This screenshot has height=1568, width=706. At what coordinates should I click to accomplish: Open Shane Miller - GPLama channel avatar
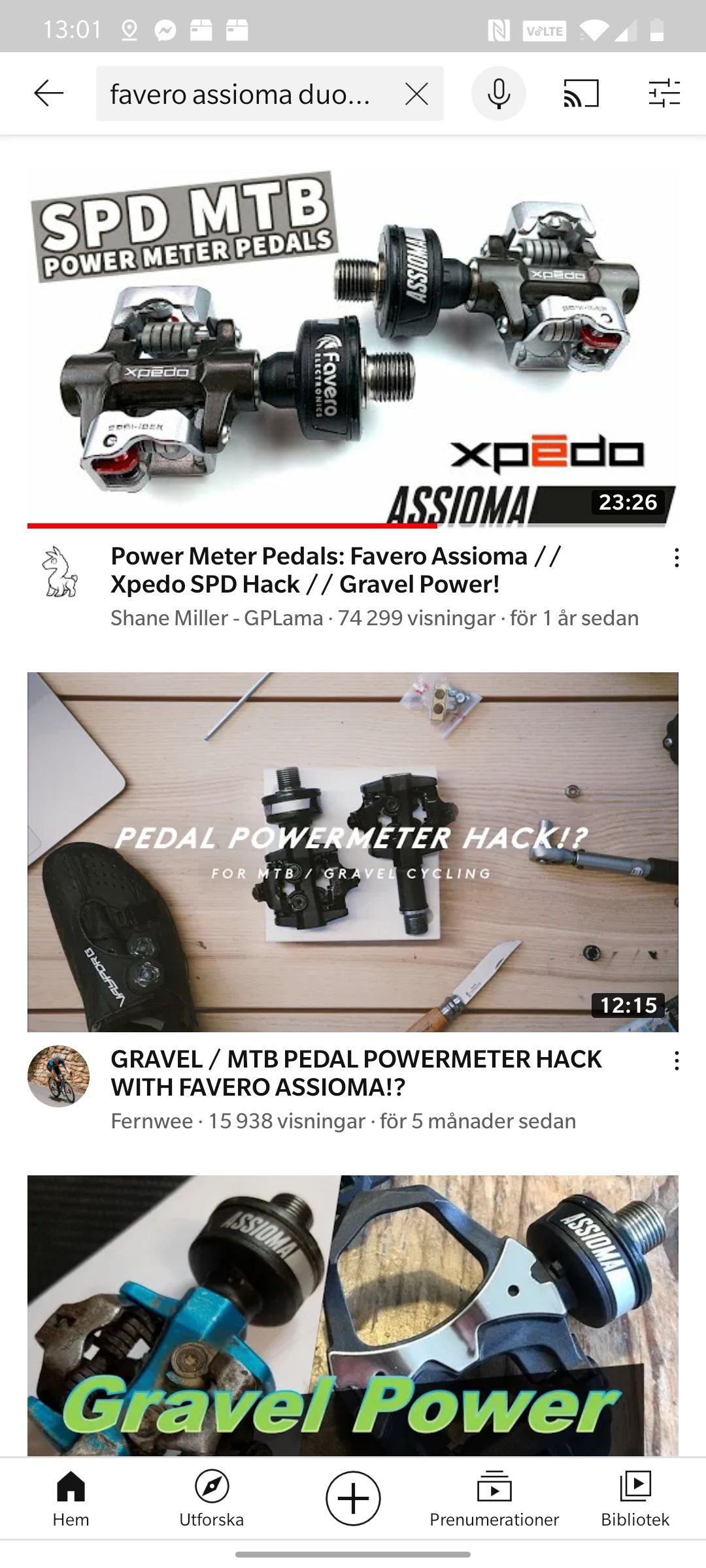59,572
